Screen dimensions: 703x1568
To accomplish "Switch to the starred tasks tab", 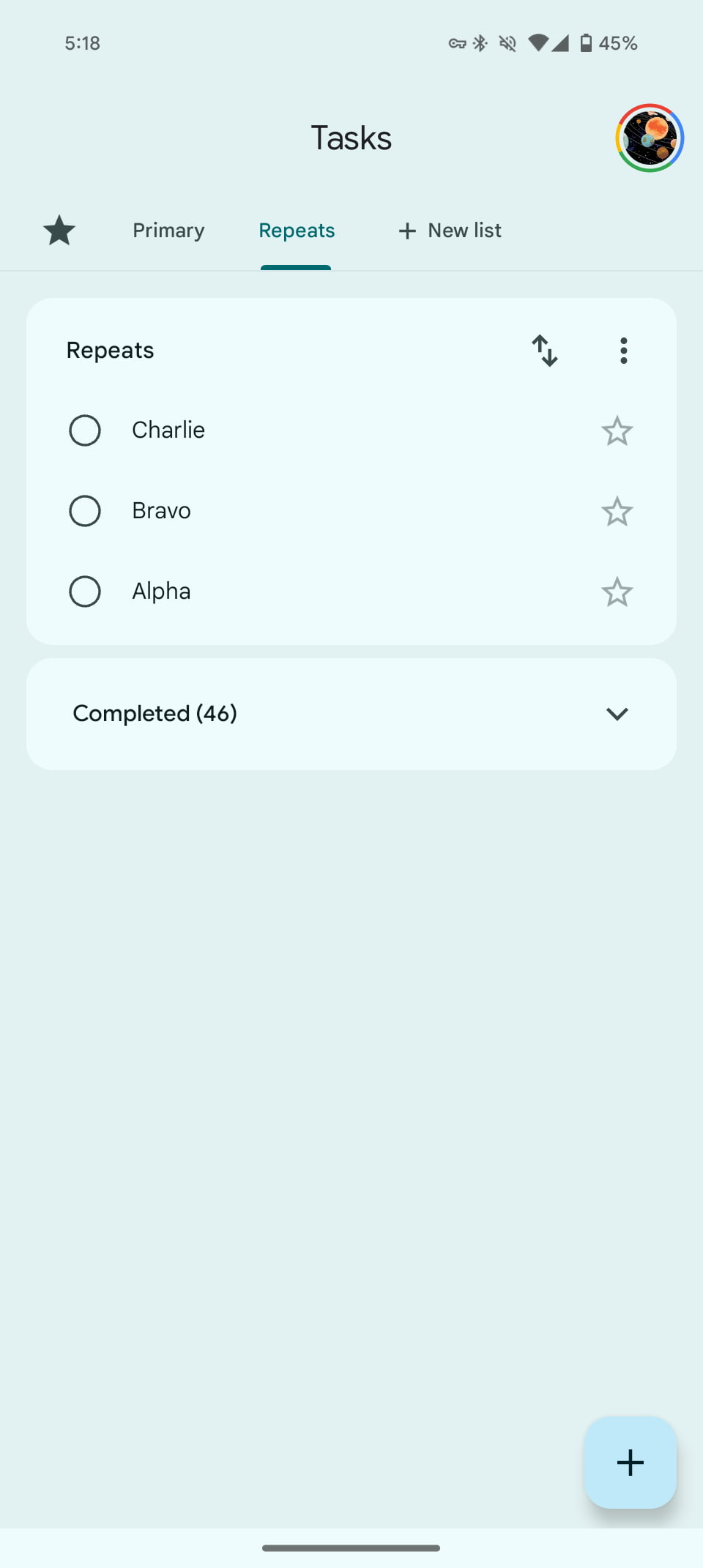I will [x=59, y=231].
